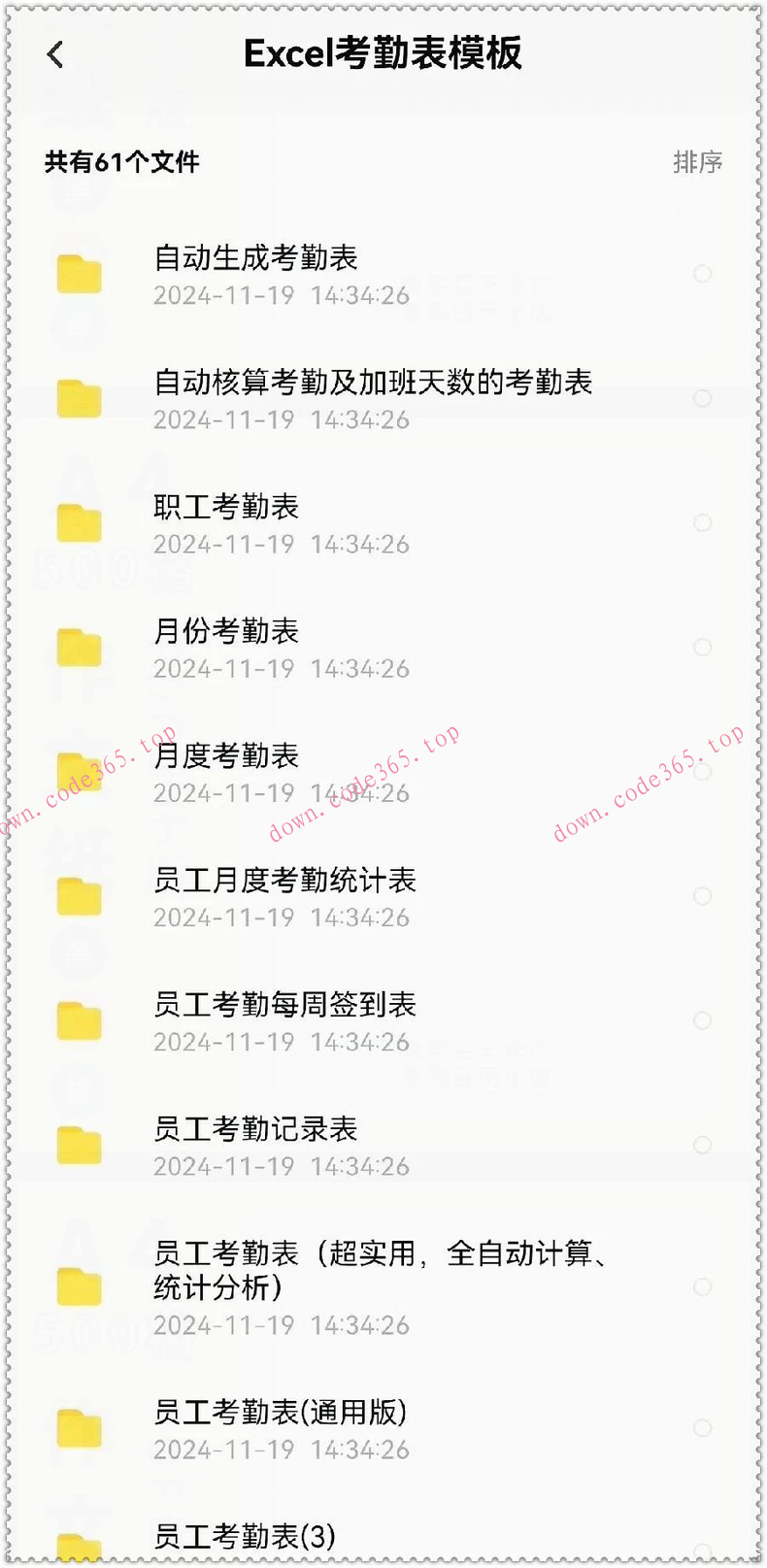This screenshot has height=1568, width=767.
Task: Open the 员工考勤每周签到表 folder icon
Action: (79, 1019)
